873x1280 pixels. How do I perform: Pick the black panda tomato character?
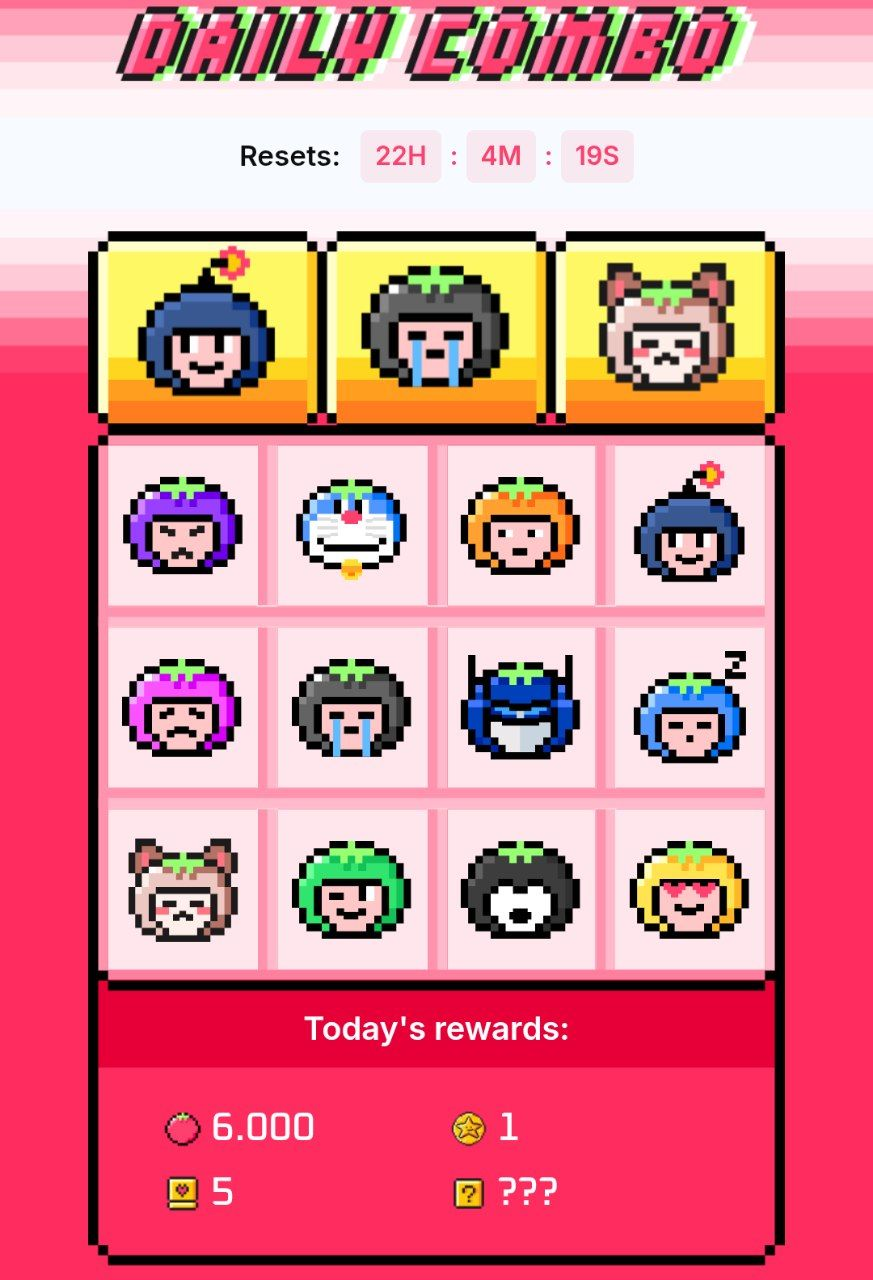[521, 890]
